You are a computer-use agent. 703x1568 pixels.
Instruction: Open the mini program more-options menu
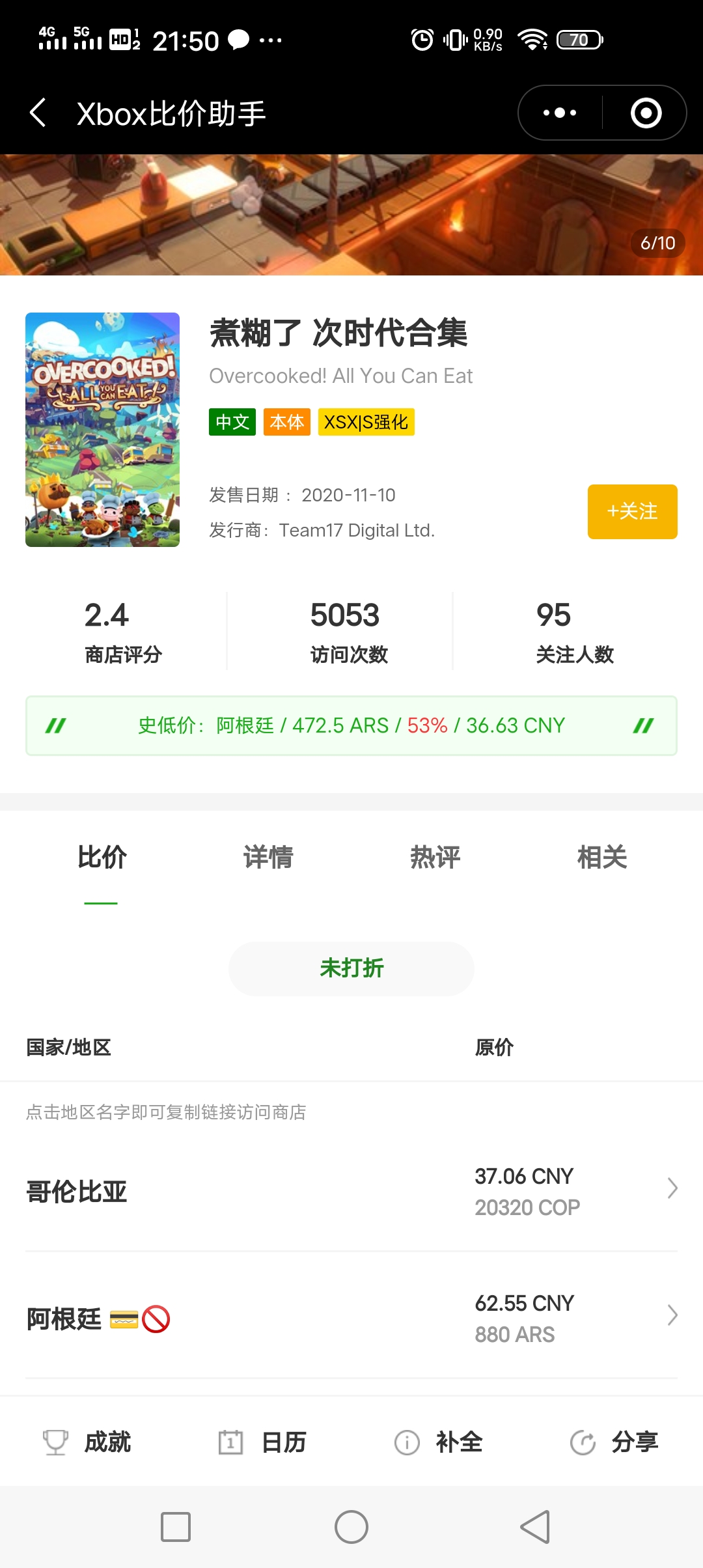[560, 113]
